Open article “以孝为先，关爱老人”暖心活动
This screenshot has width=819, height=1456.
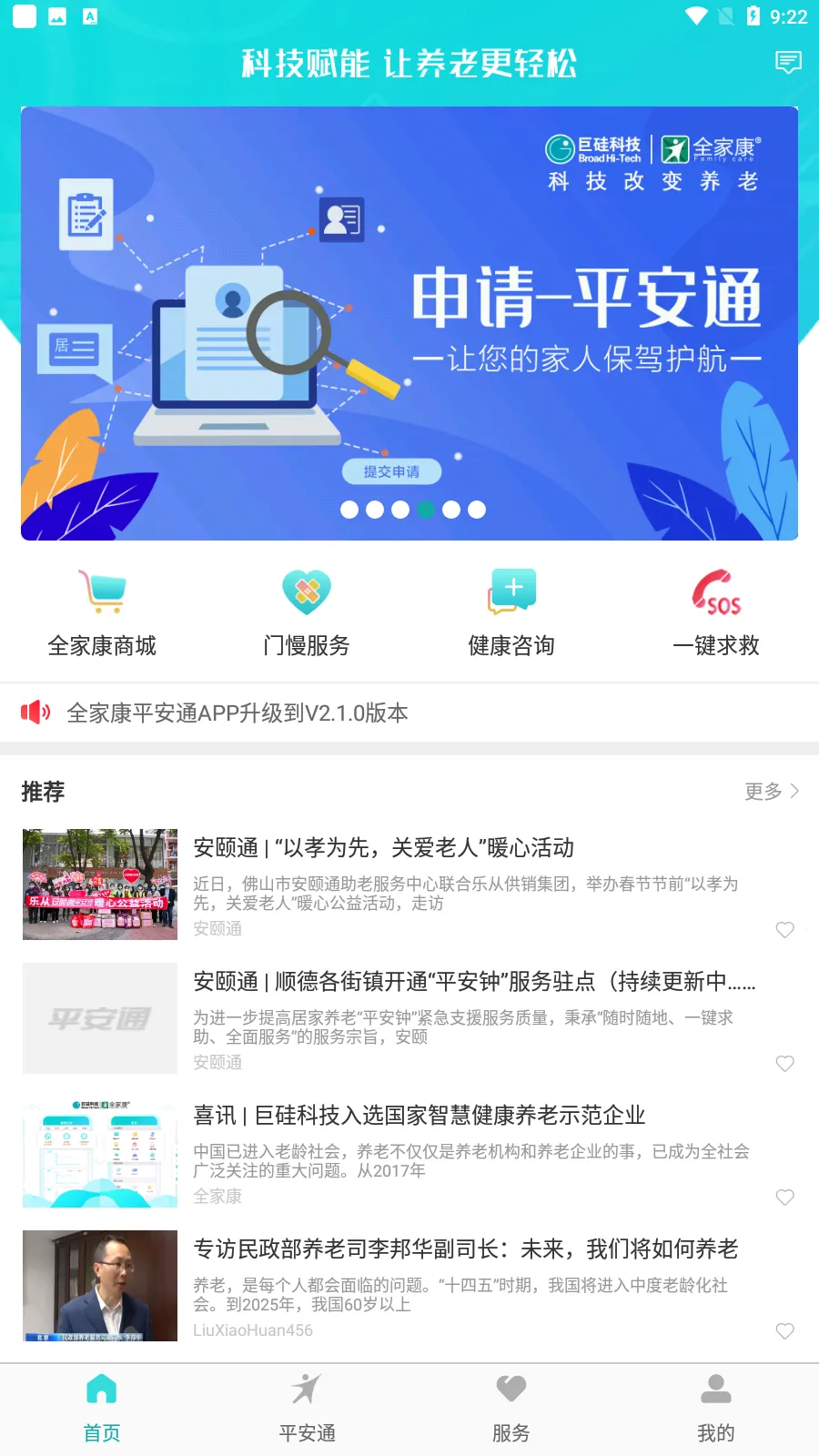tap(383, 848)
